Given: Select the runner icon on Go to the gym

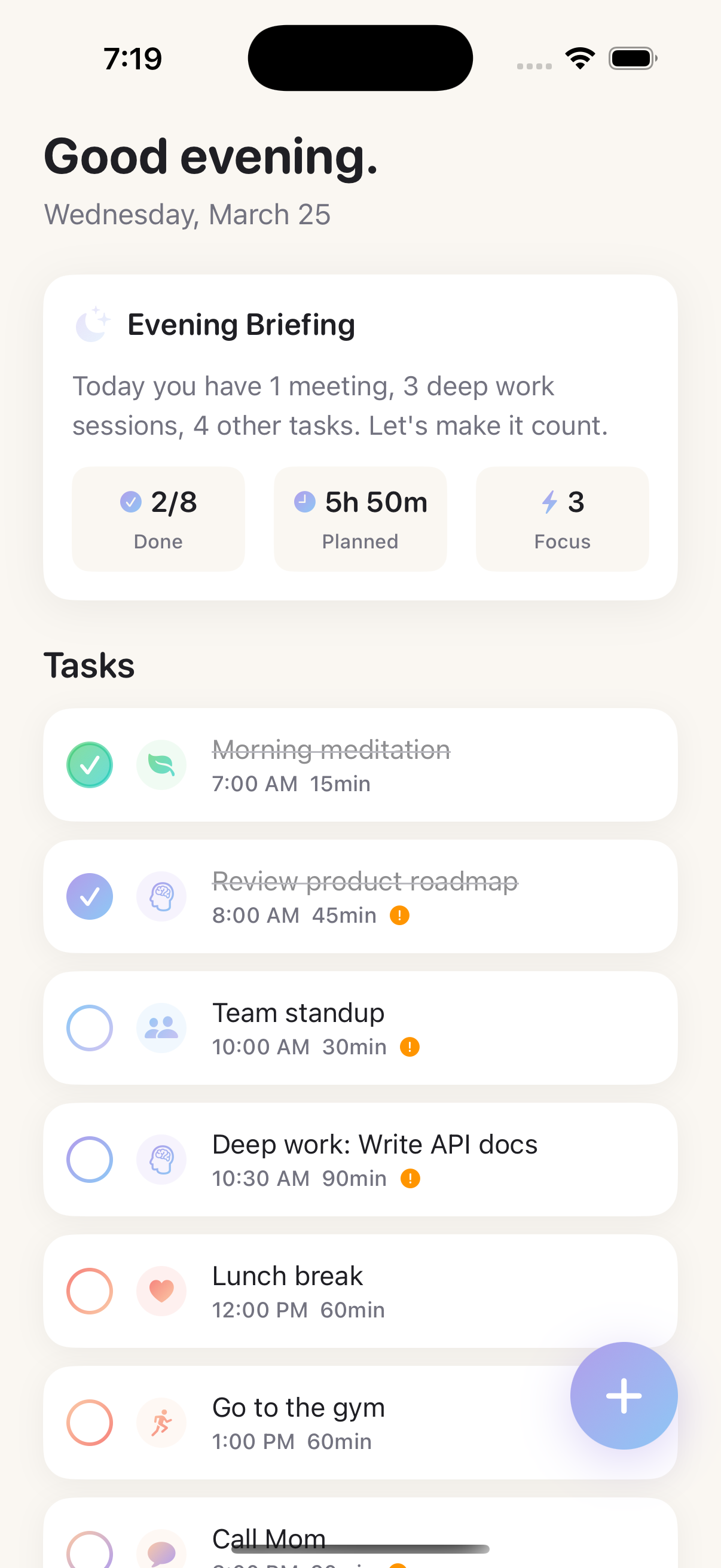Looking at the screenshot, I should 161,1423.
